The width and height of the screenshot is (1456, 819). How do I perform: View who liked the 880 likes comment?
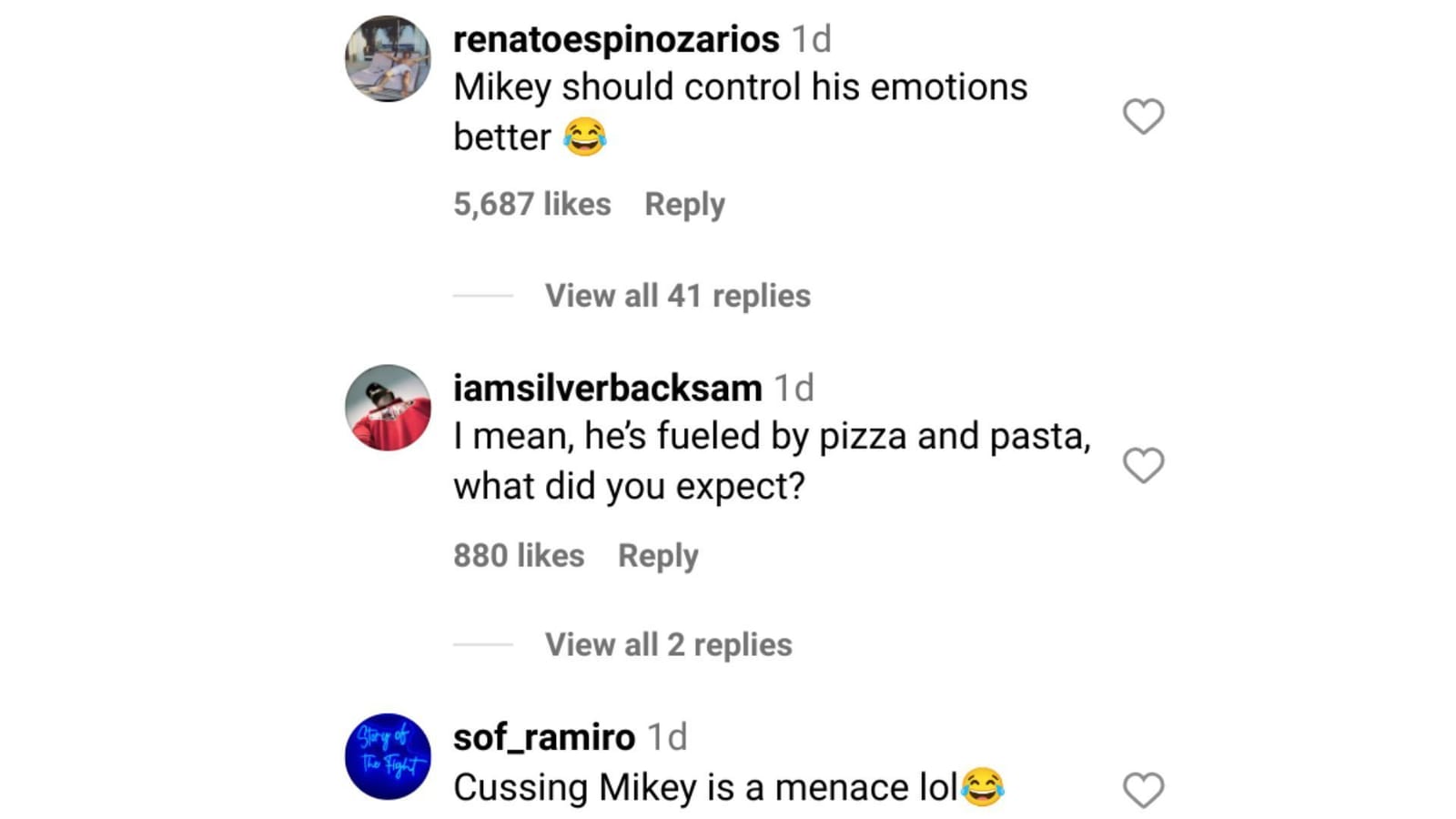(519, 555)
